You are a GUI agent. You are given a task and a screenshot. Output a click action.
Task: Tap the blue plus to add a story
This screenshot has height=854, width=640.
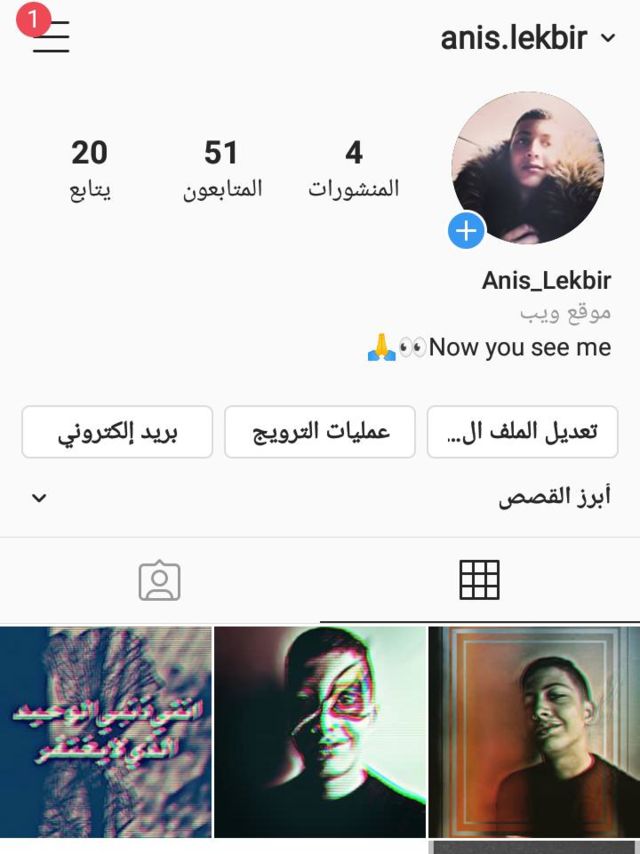coord(465,232)
